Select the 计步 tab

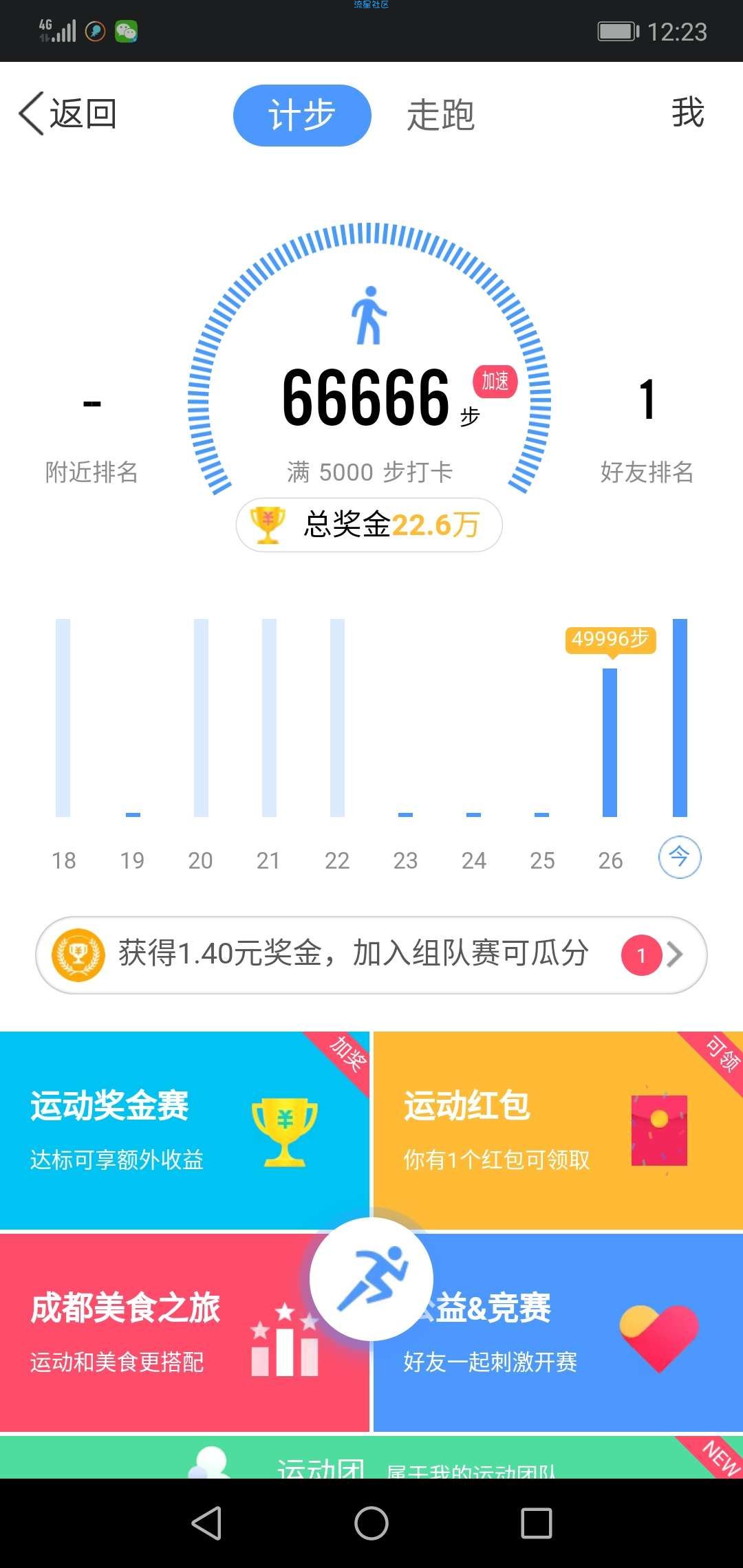click(302, 115)
